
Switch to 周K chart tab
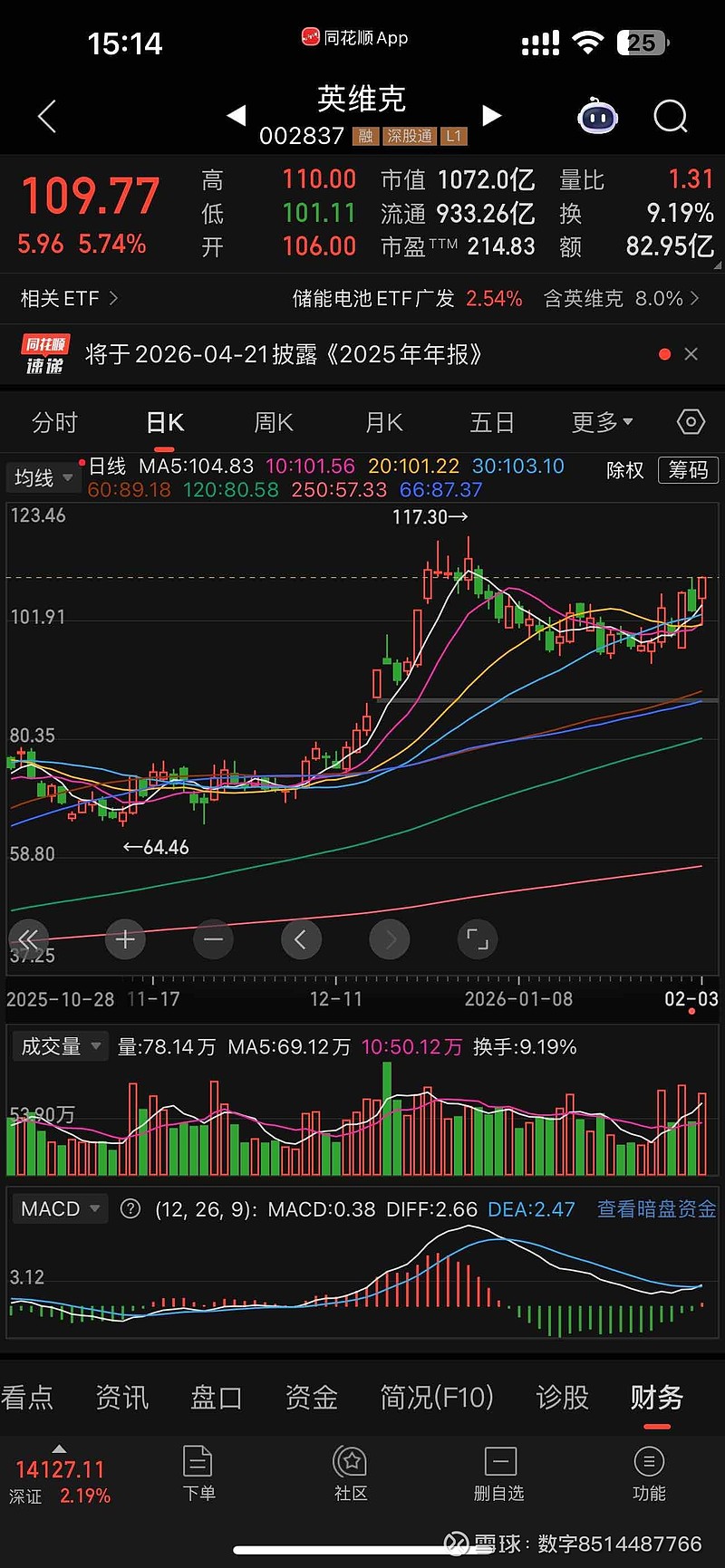(274, 422)
